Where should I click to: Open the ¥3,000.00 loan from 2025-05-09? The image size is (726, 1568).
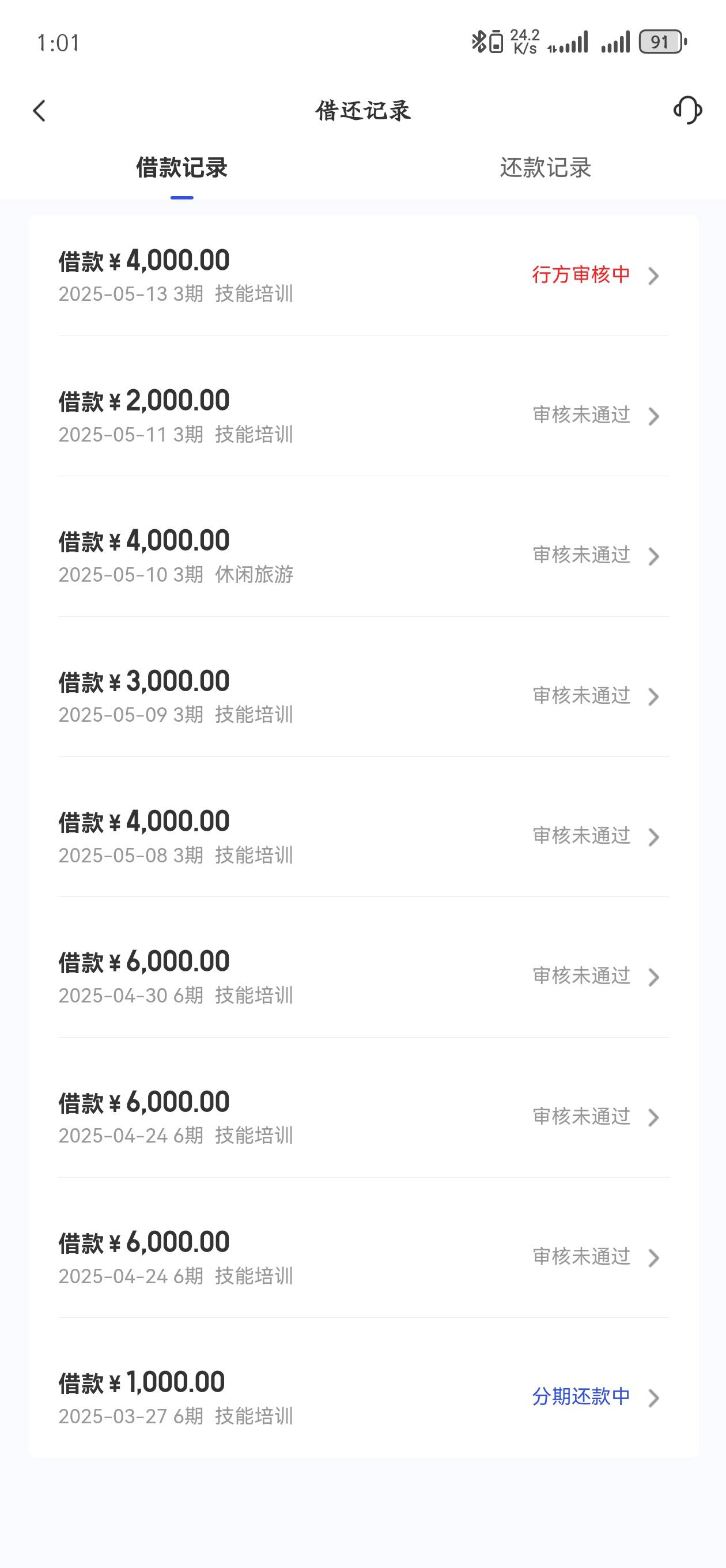pos(364,696)
